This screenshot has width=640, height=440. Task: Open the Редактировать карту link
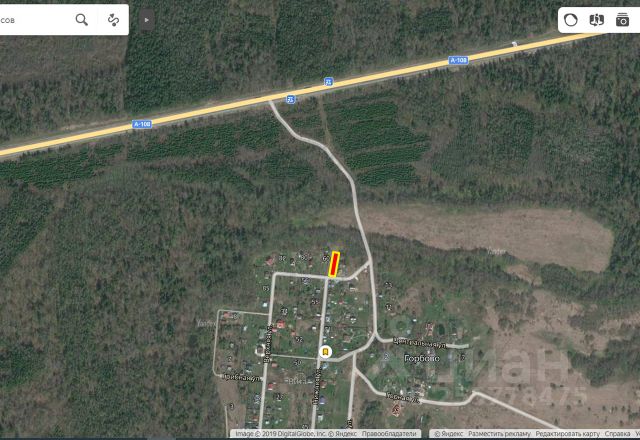[568, 434]
